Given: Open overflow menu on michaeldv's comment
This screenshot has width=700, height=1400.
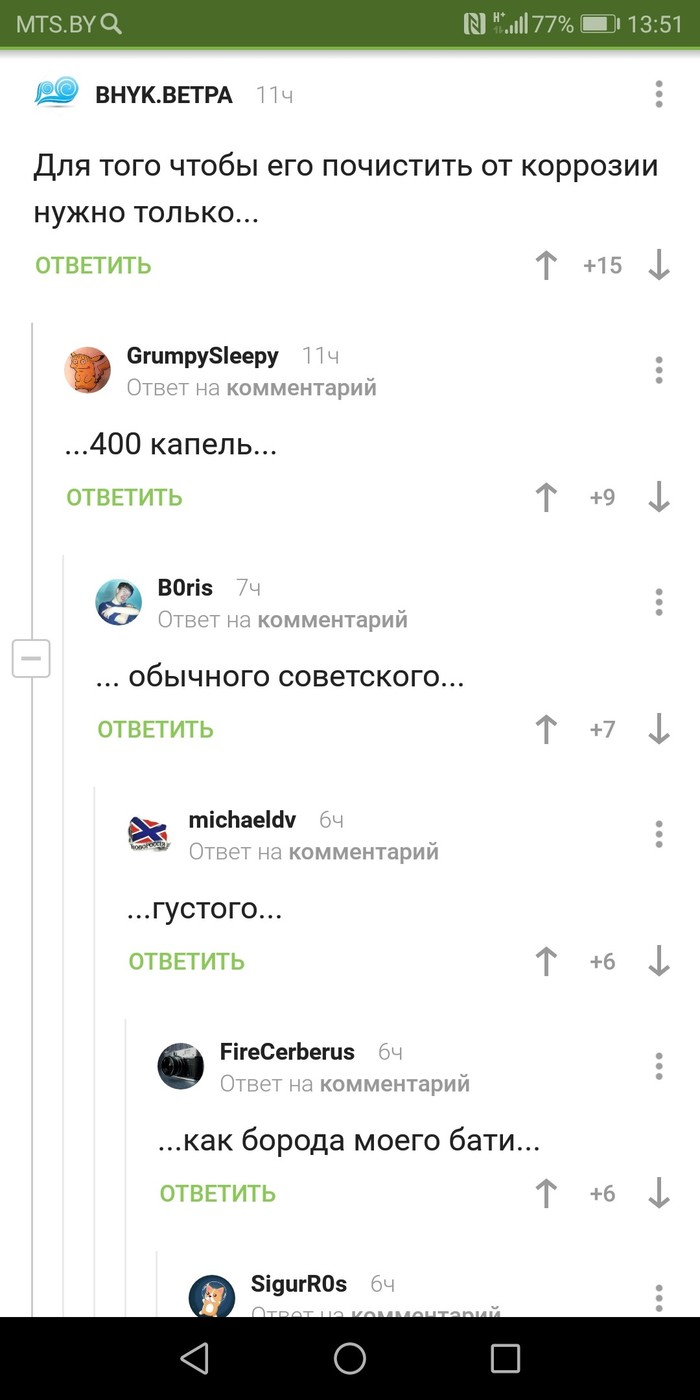Looking at the screenshot, I should 658,833.
